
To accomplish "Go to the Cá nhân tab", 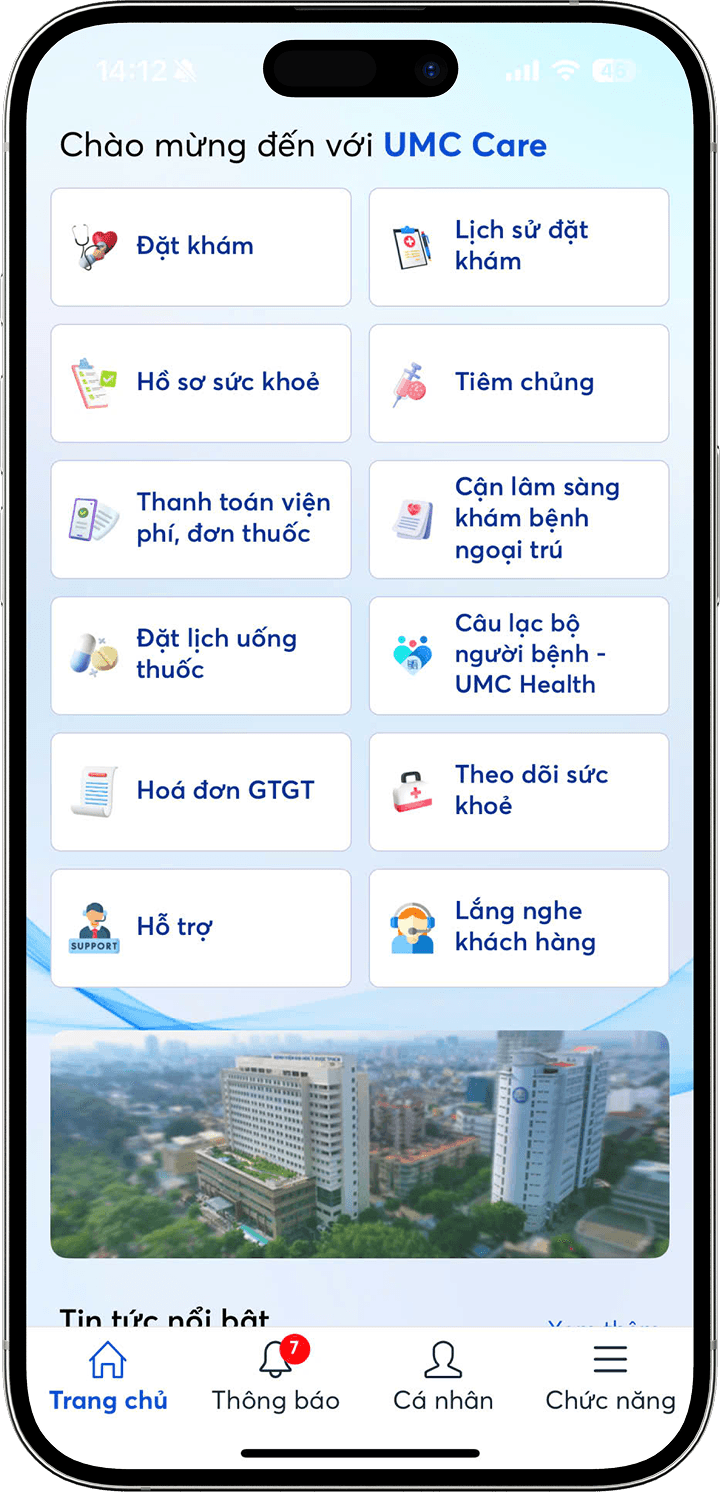I will pyautogui.click(x=442, y=1378).
